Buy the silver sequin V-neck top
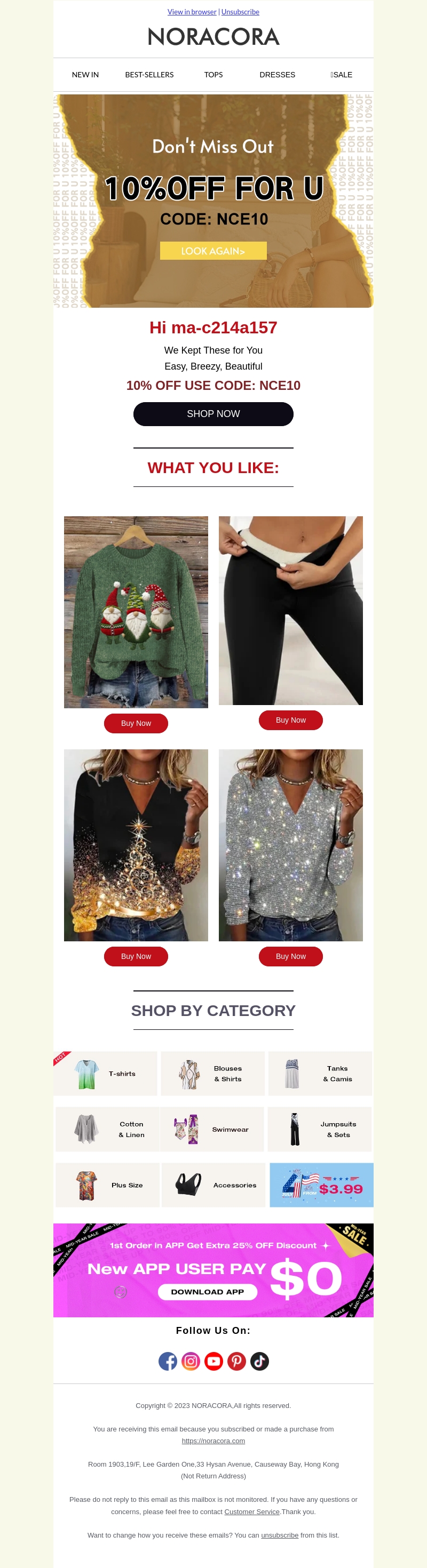 290,956
